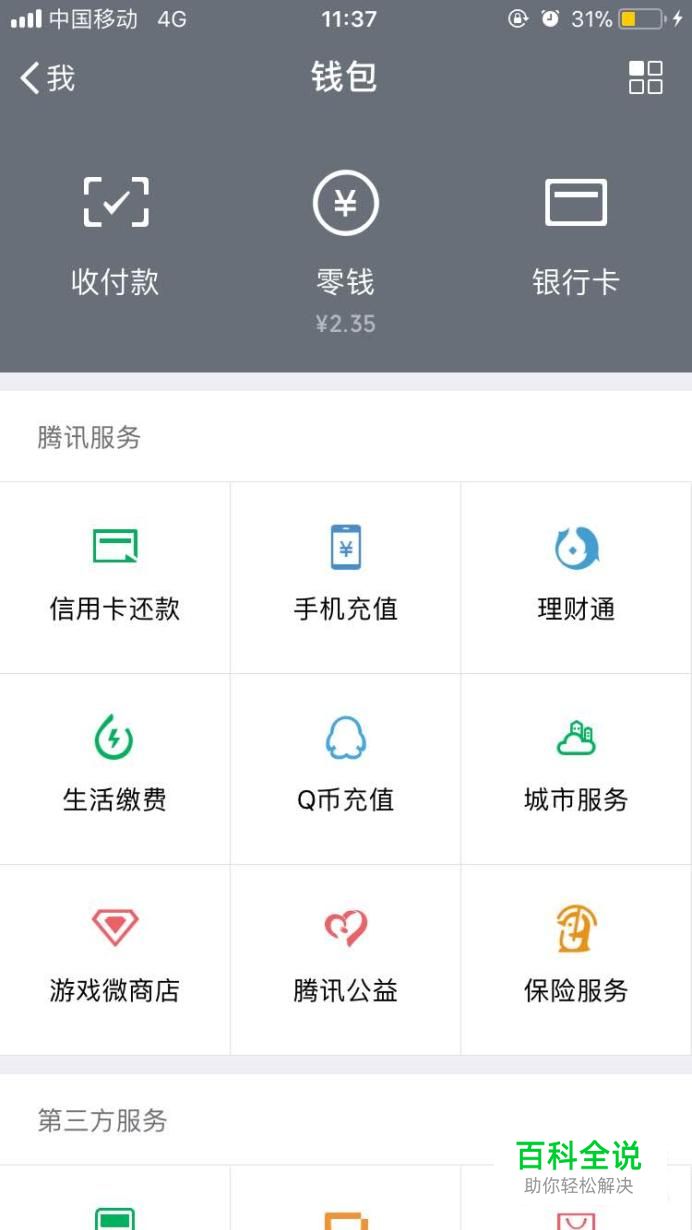Choose Q币充值 option
The width and height of the screenshot is (692, 1230).
click(345, 767)
